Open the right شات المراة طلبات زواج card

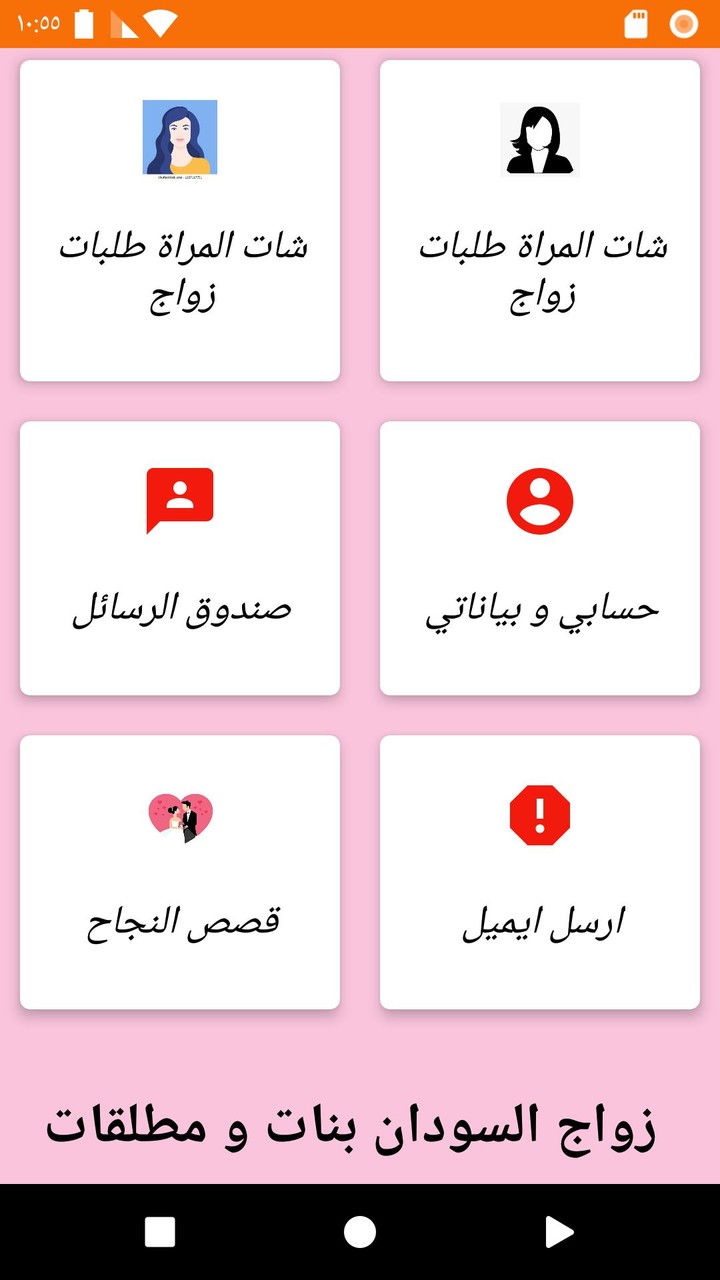(540, 220)
